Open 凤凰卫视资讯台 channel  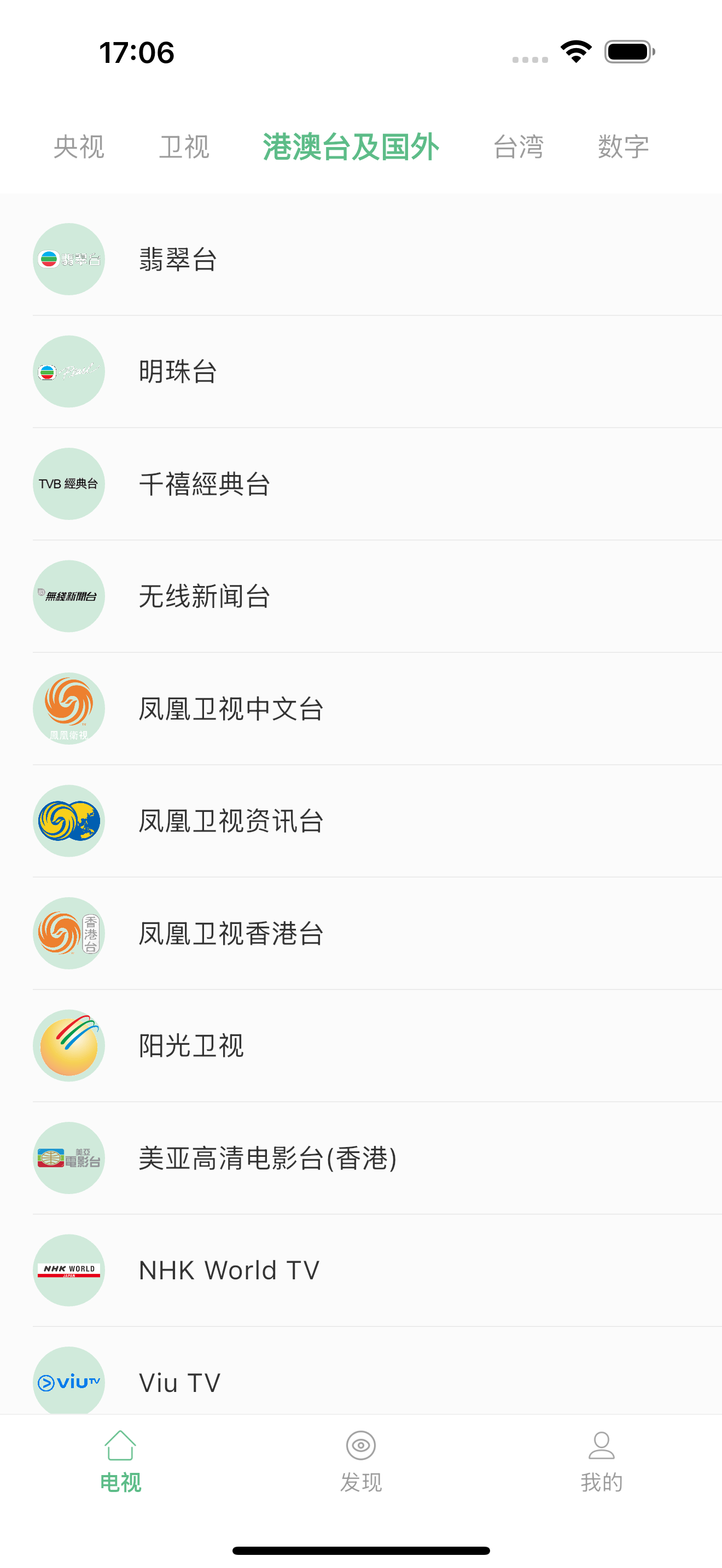coord(361,821)
